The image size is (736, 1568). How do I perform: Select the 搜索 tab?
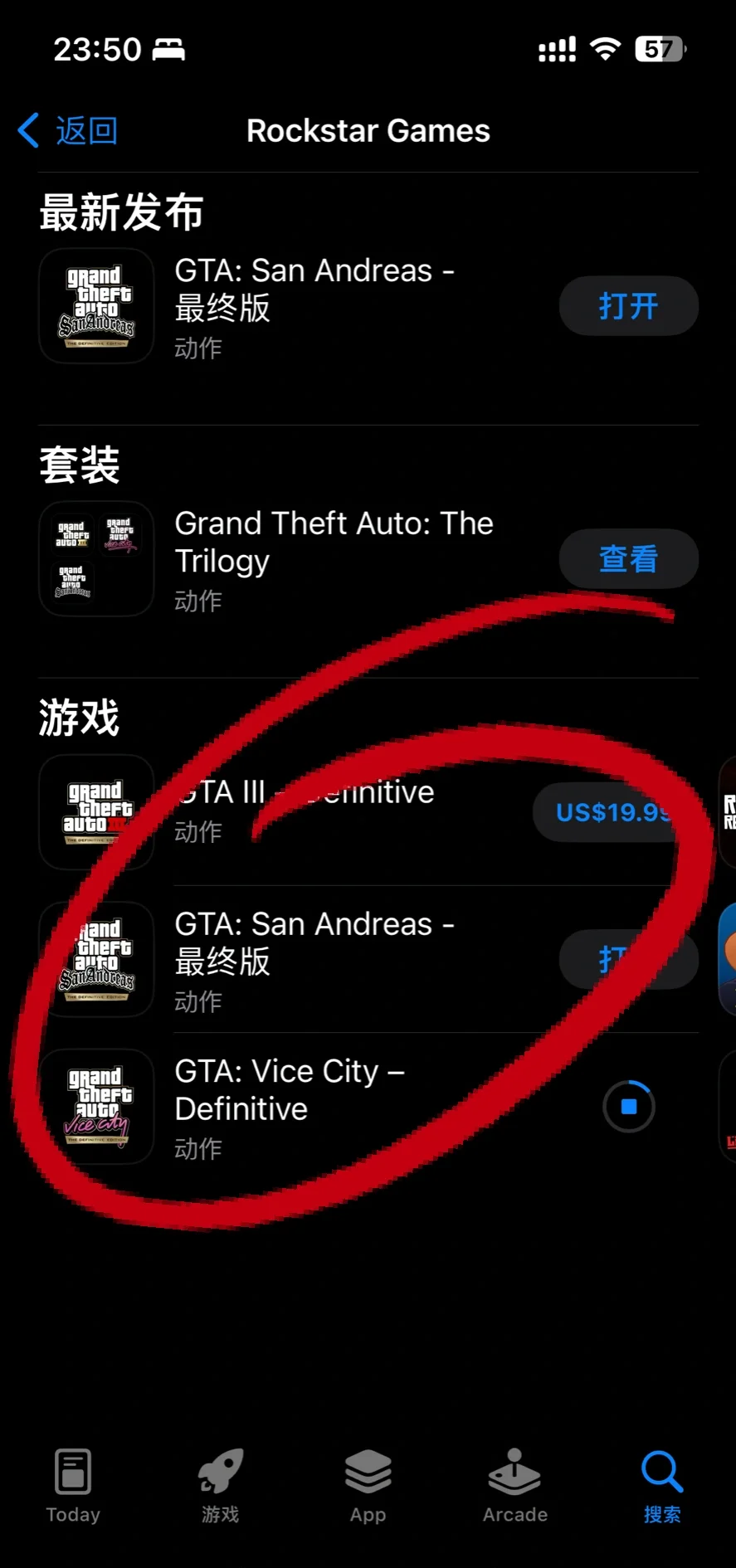click(x=661, y=1485)
